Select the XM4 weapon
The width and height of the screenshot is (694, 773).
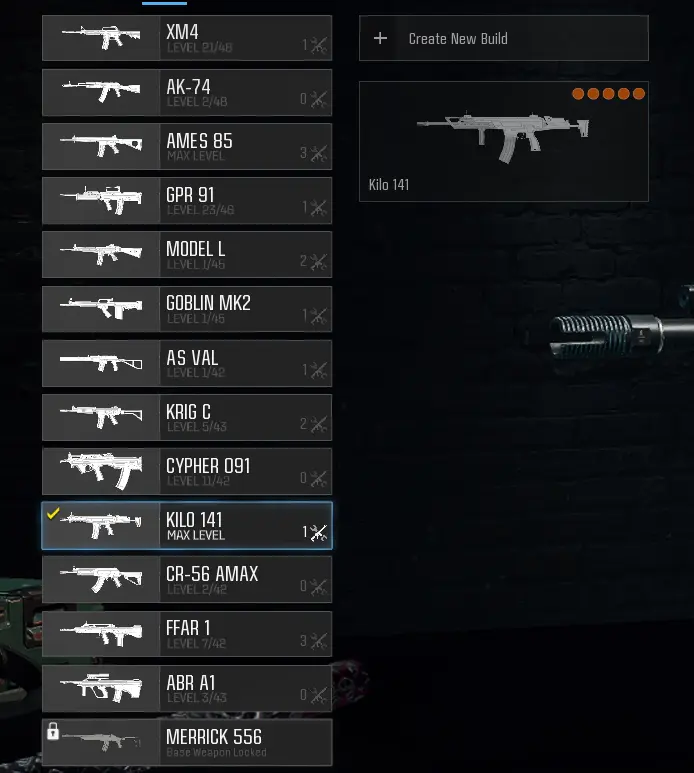coord(187,38)
